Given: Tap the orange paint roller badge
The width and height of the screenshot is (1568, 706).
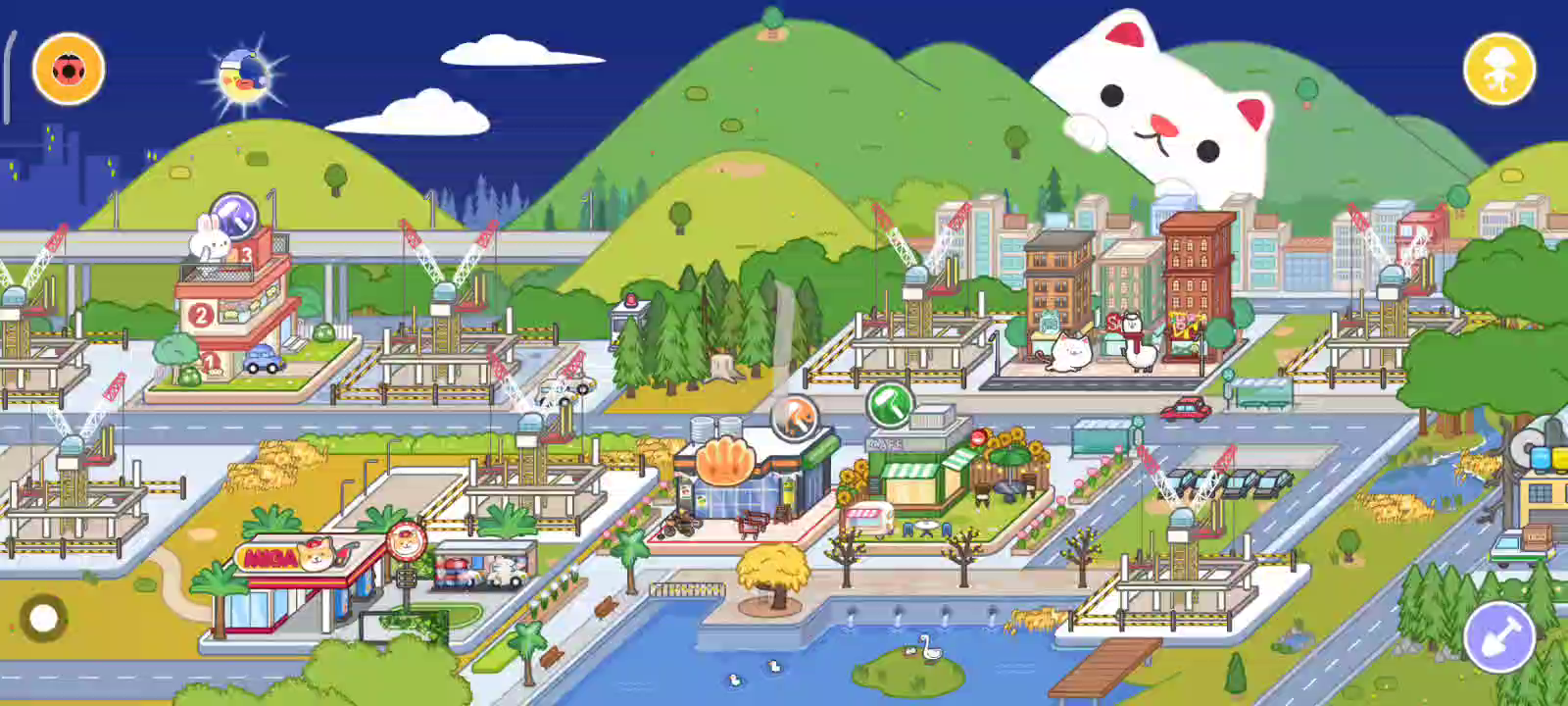Looking at the screenshot, I should click(x=794, y=418).
